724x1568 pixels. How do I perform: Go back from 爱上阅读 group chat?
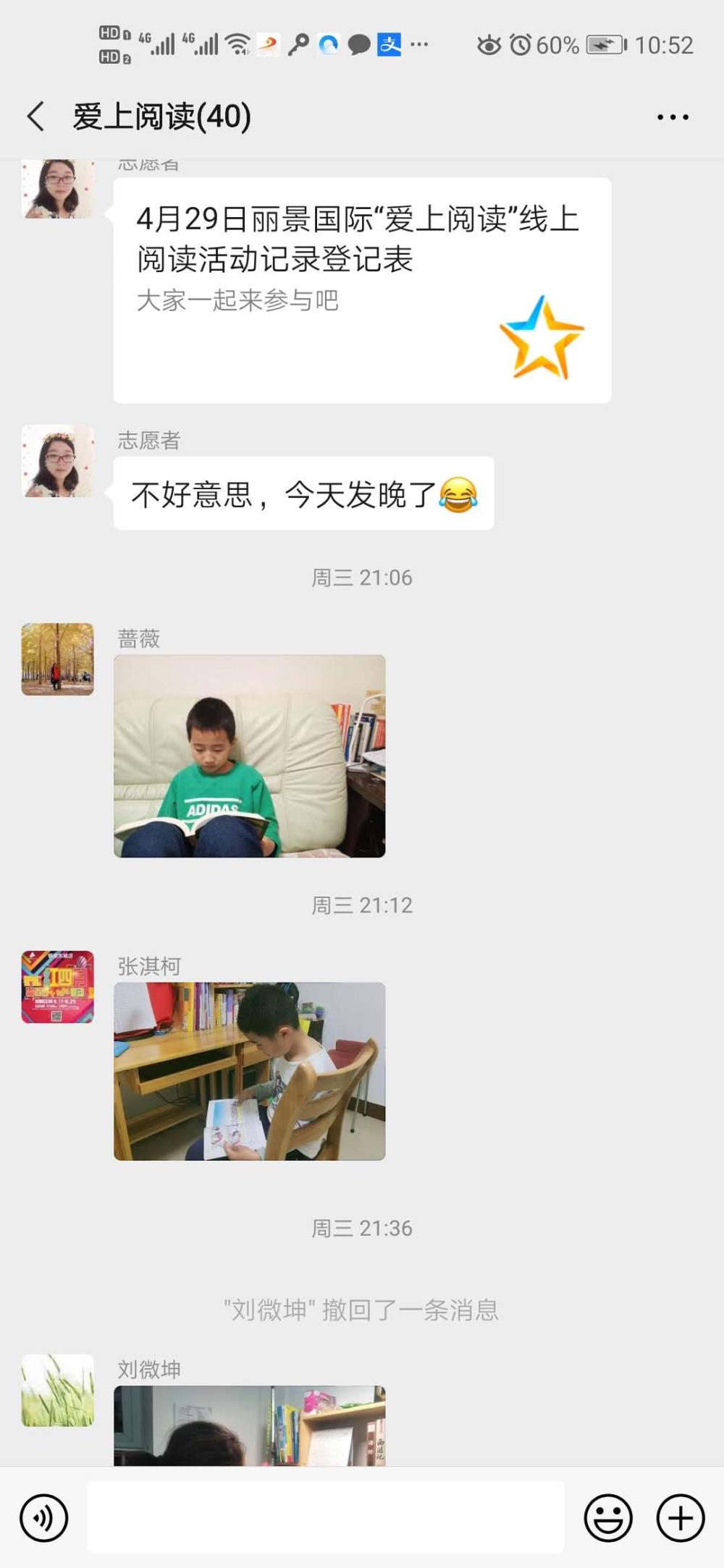pyautogui.click(x=36, y=116)
